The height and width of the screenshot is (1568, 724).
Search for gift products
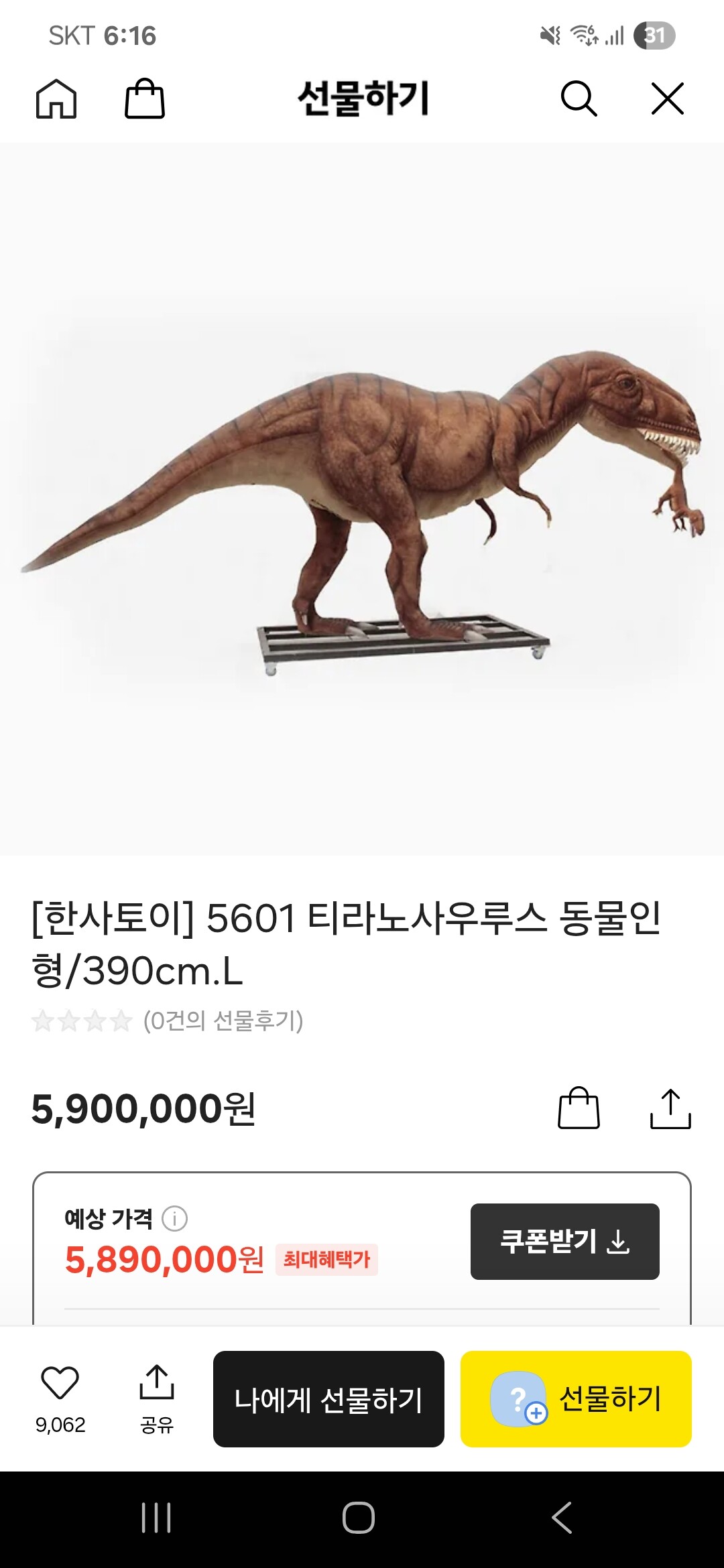tap(579, 99)
